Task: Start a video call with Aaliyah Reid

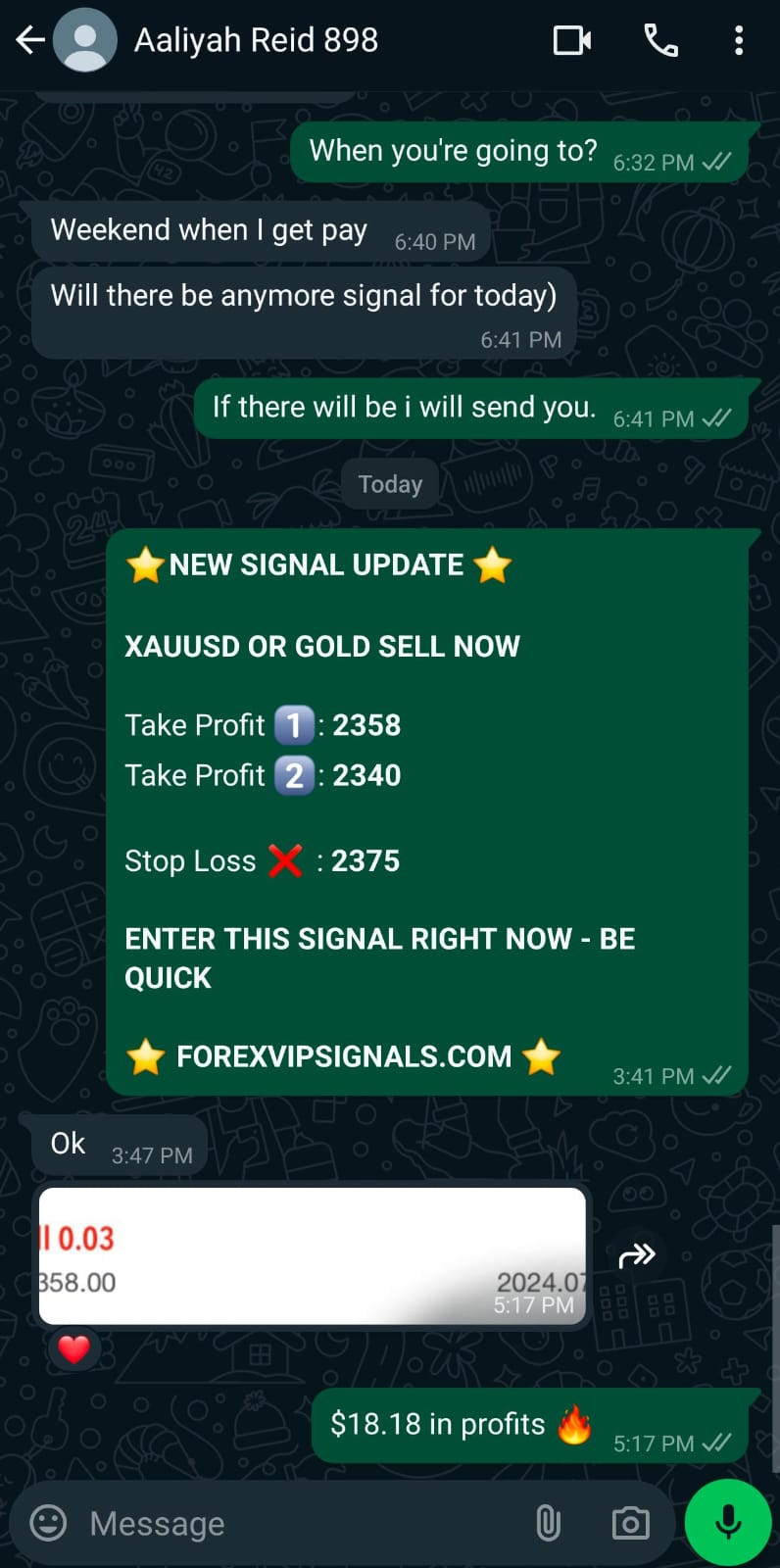Action: [572, 39]
